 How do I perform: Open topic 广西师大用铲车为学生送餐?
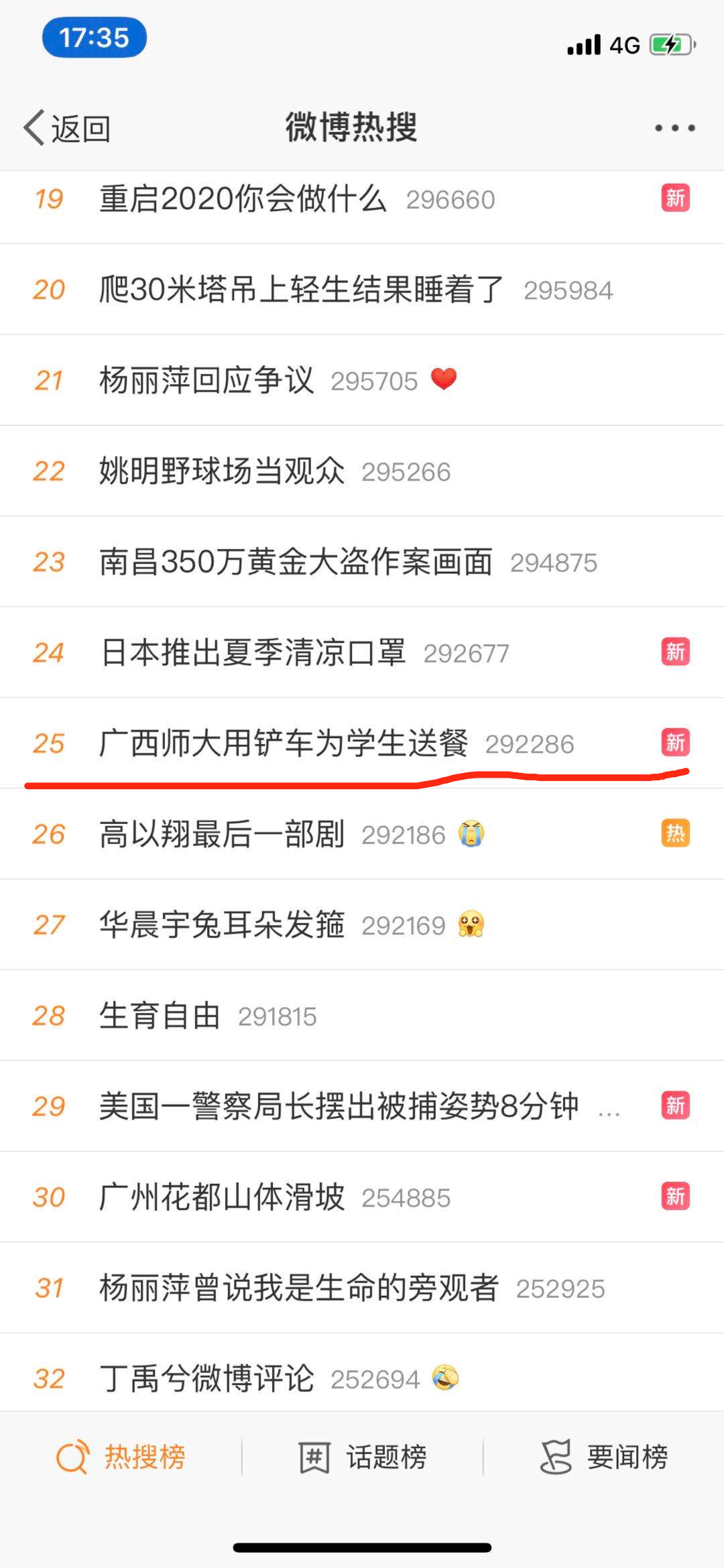(284, 743)
